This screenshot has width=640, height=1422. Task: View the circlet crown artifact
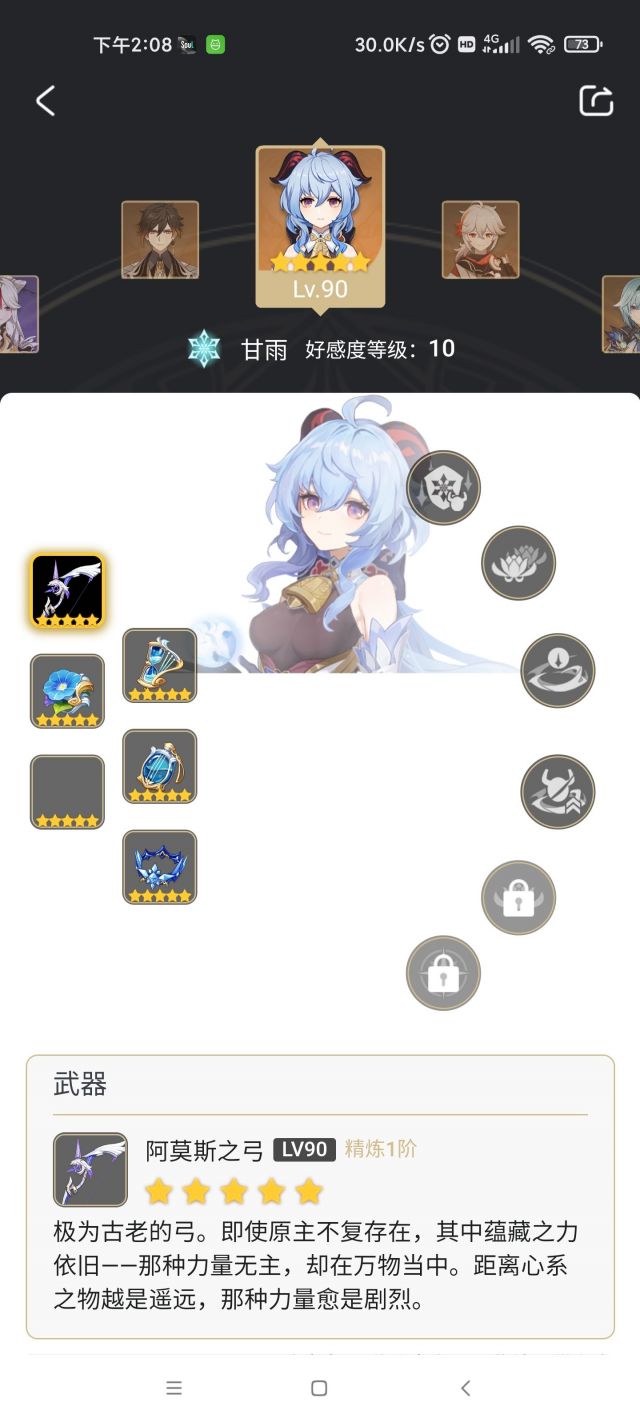[159, 867]
